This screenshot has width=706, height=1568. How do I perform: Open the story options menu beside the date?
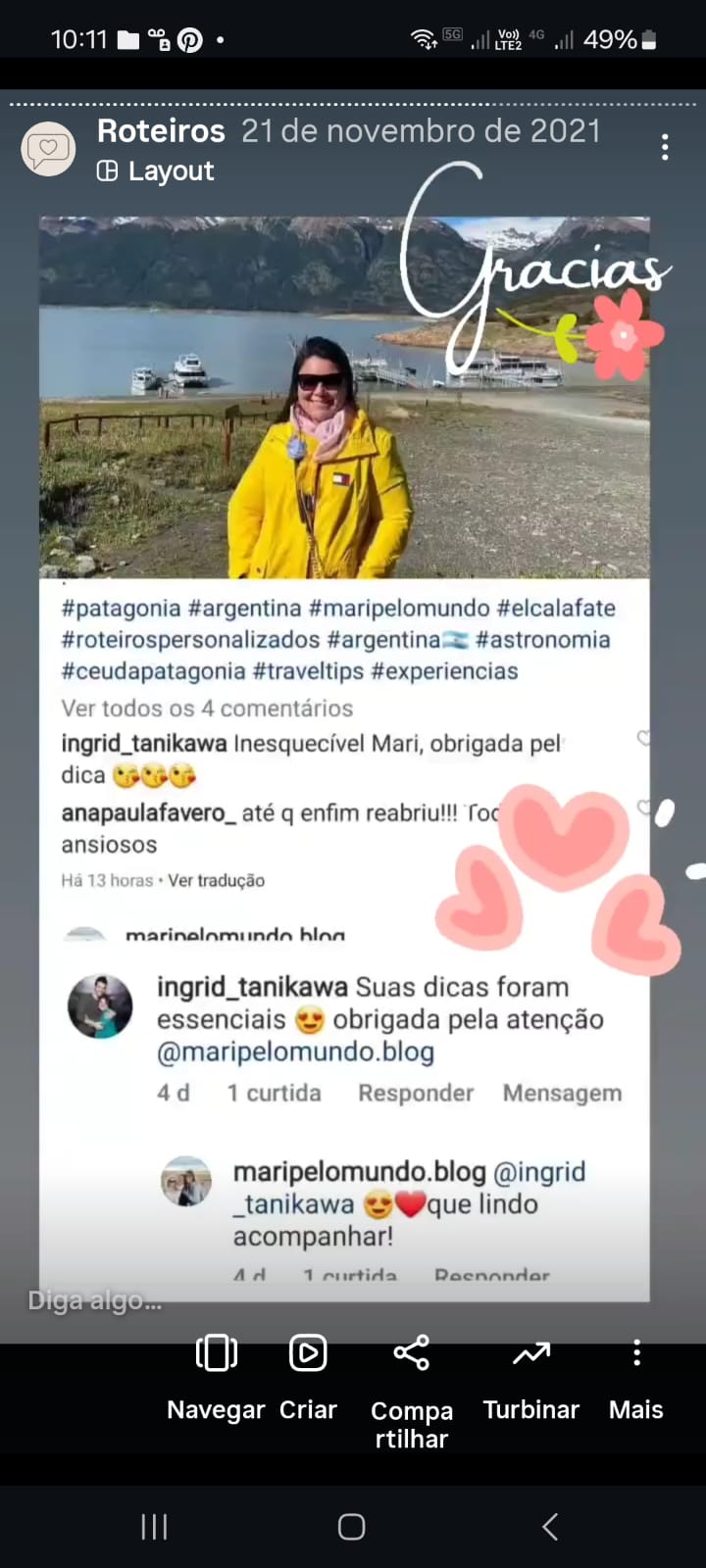coord(665,148)
